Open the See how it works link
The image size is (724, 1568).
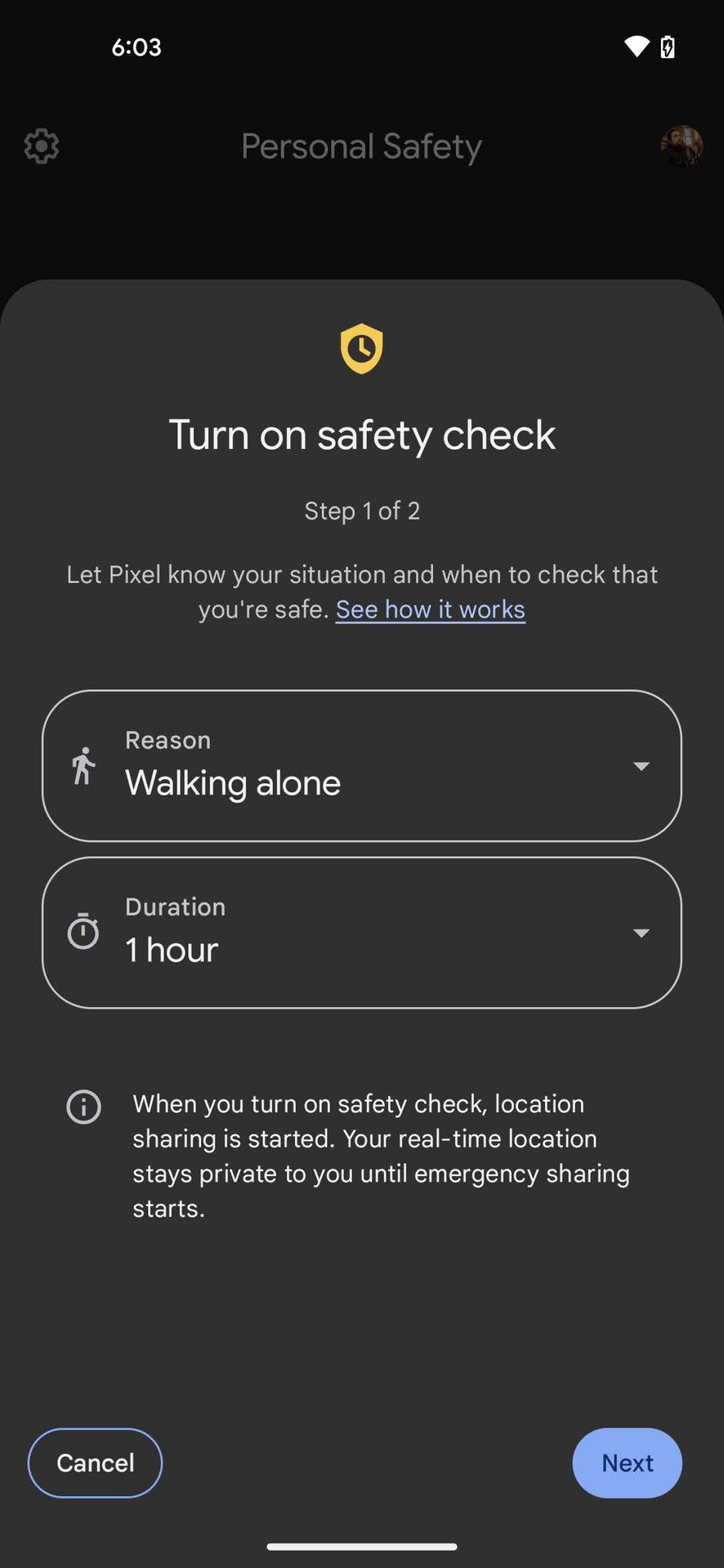pos(431,609)
